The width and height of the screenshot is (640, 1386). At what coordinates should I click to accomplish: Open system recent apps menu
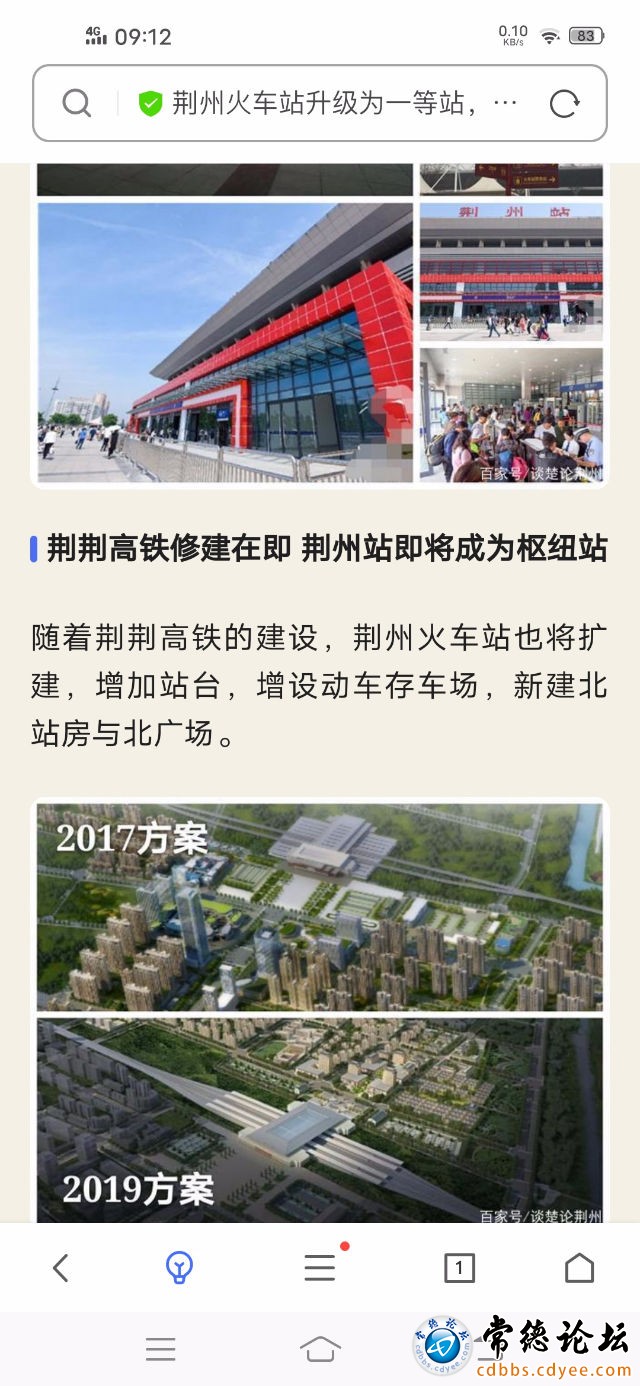pyautogui.click(x=160, y=1349)
